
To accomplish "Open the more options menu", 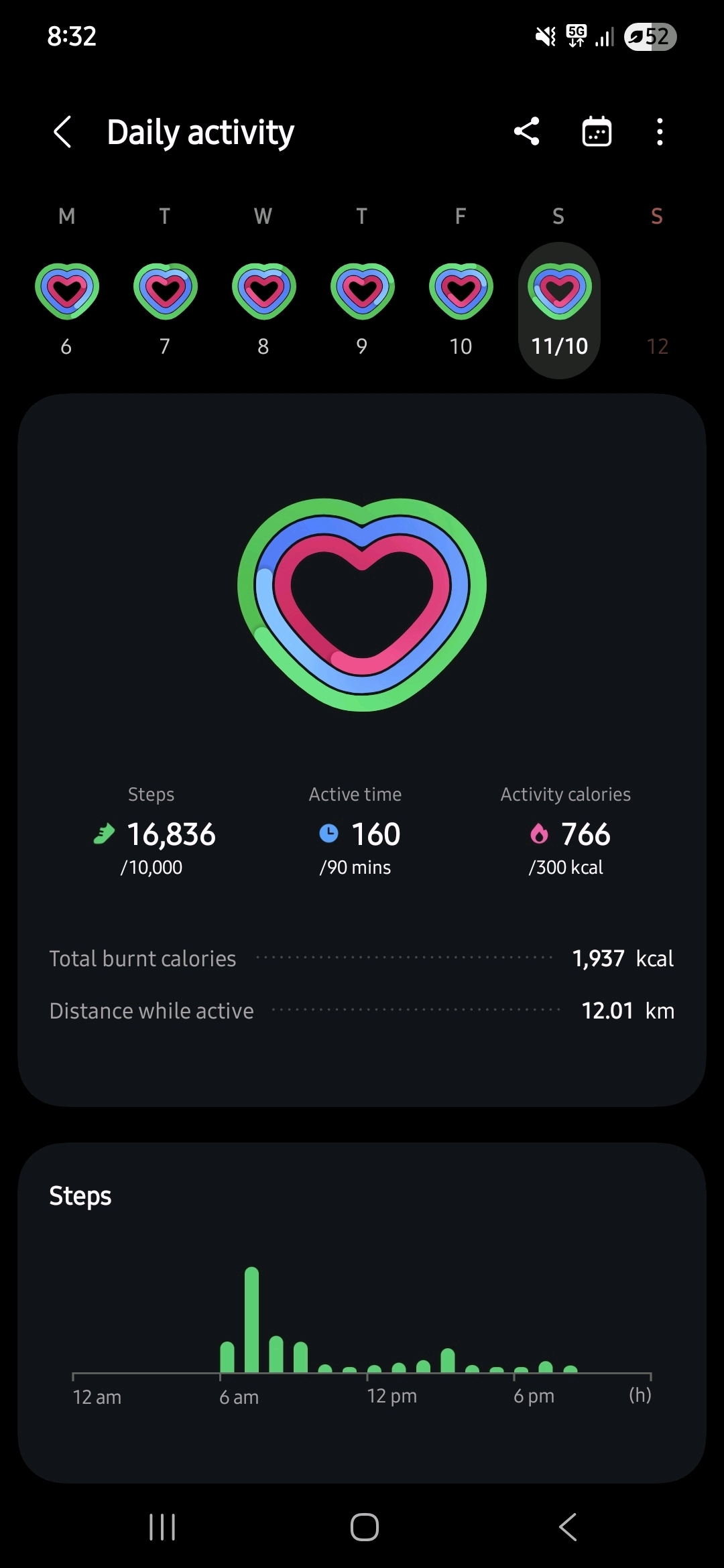I will (x=660, y=131).
